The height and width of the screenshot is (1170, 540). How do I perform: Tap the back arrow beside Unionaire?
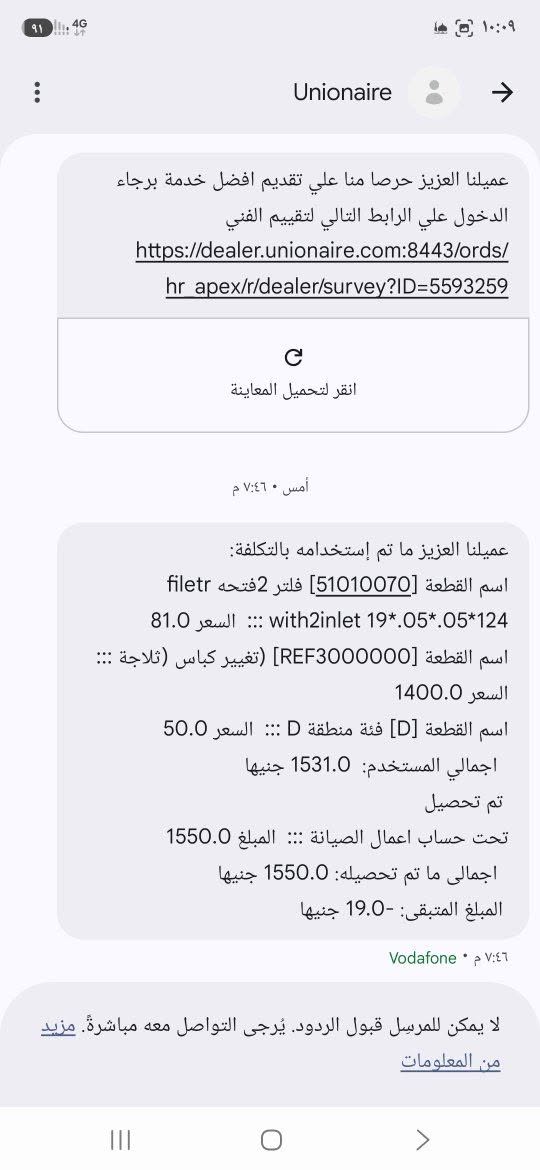503,93
